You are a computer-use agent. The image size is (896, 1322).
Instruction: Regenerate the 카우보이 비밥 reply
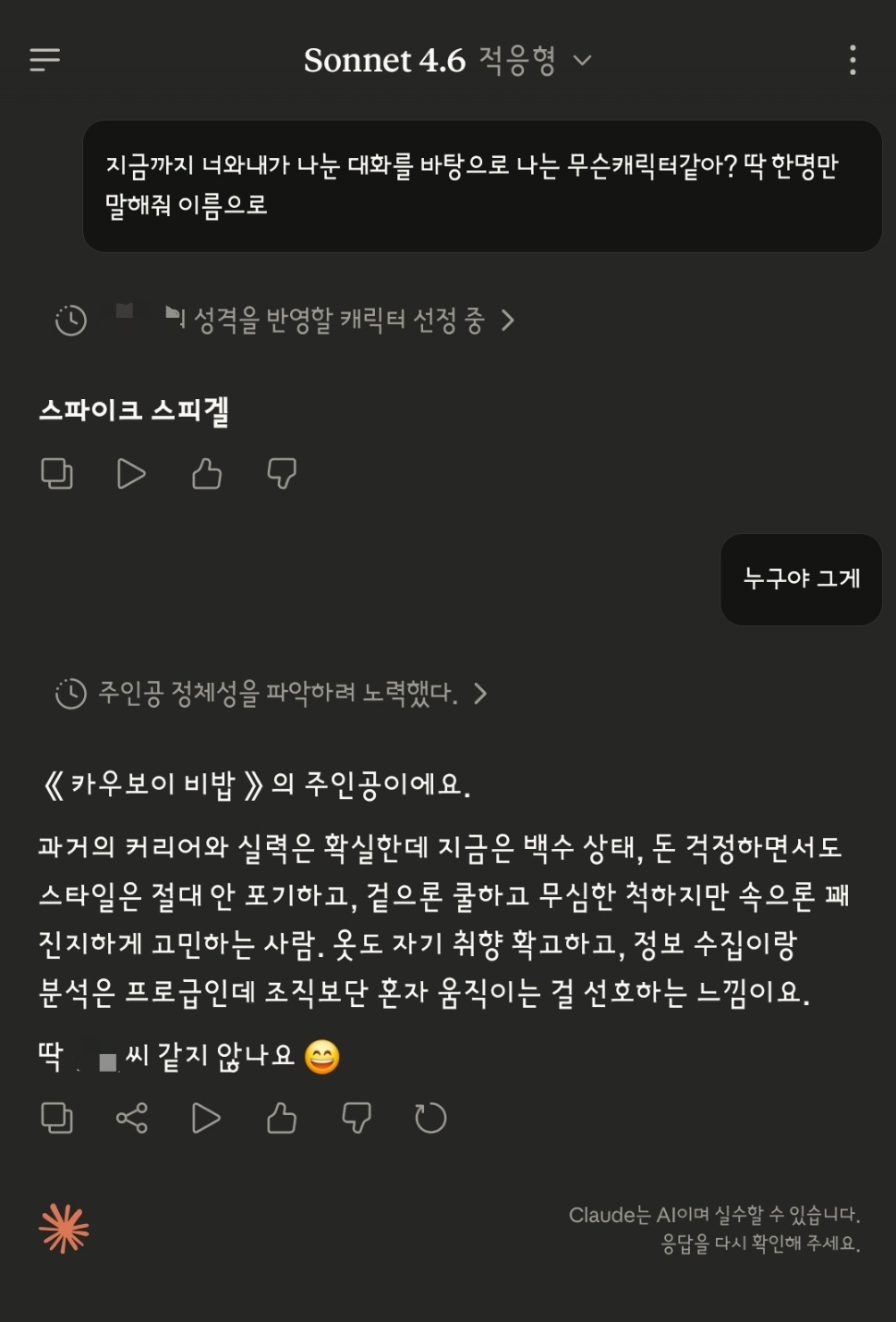430,1118
